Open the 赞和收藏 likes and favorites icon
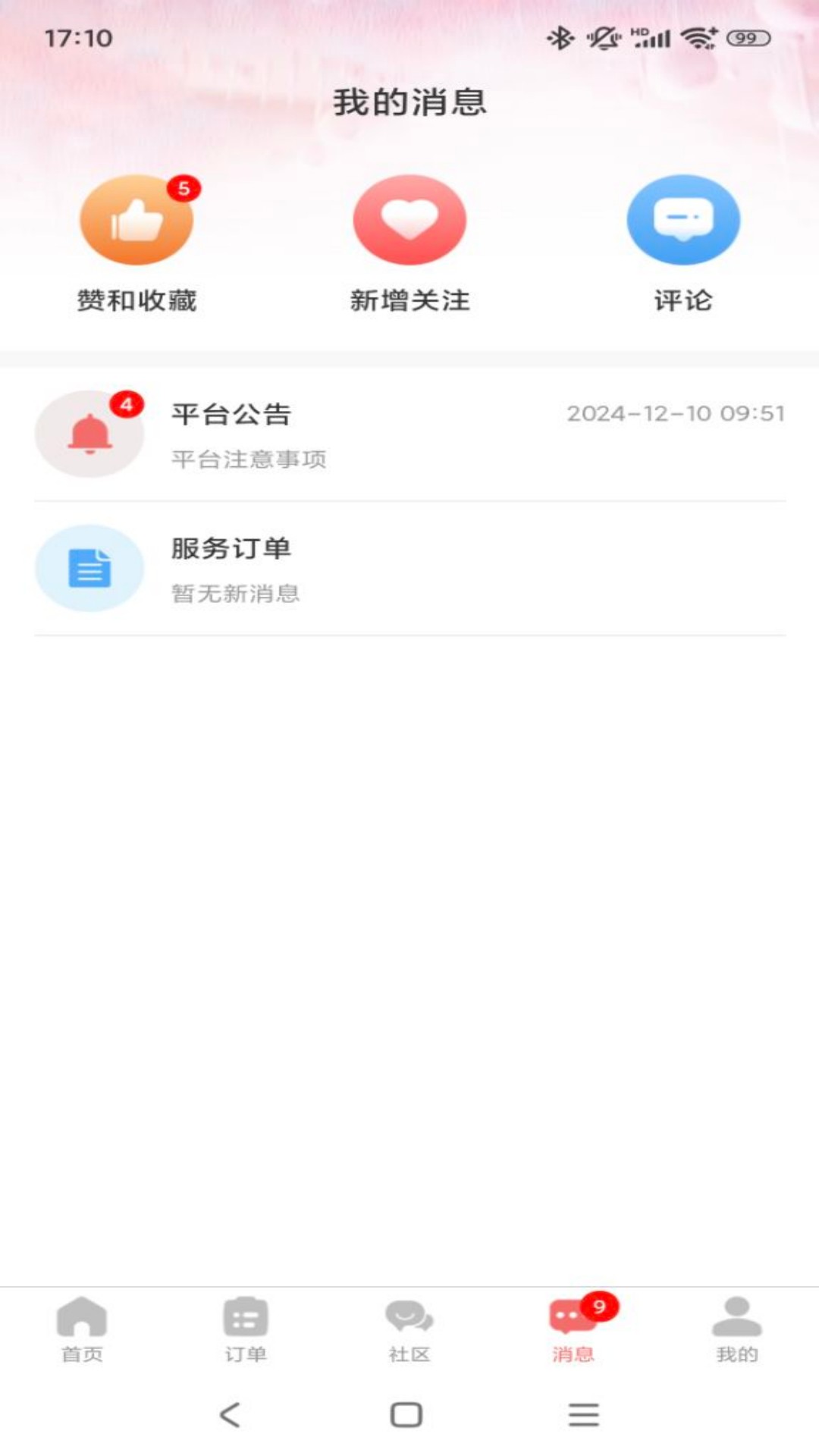The image size is (819, 1456). point(136,220)
